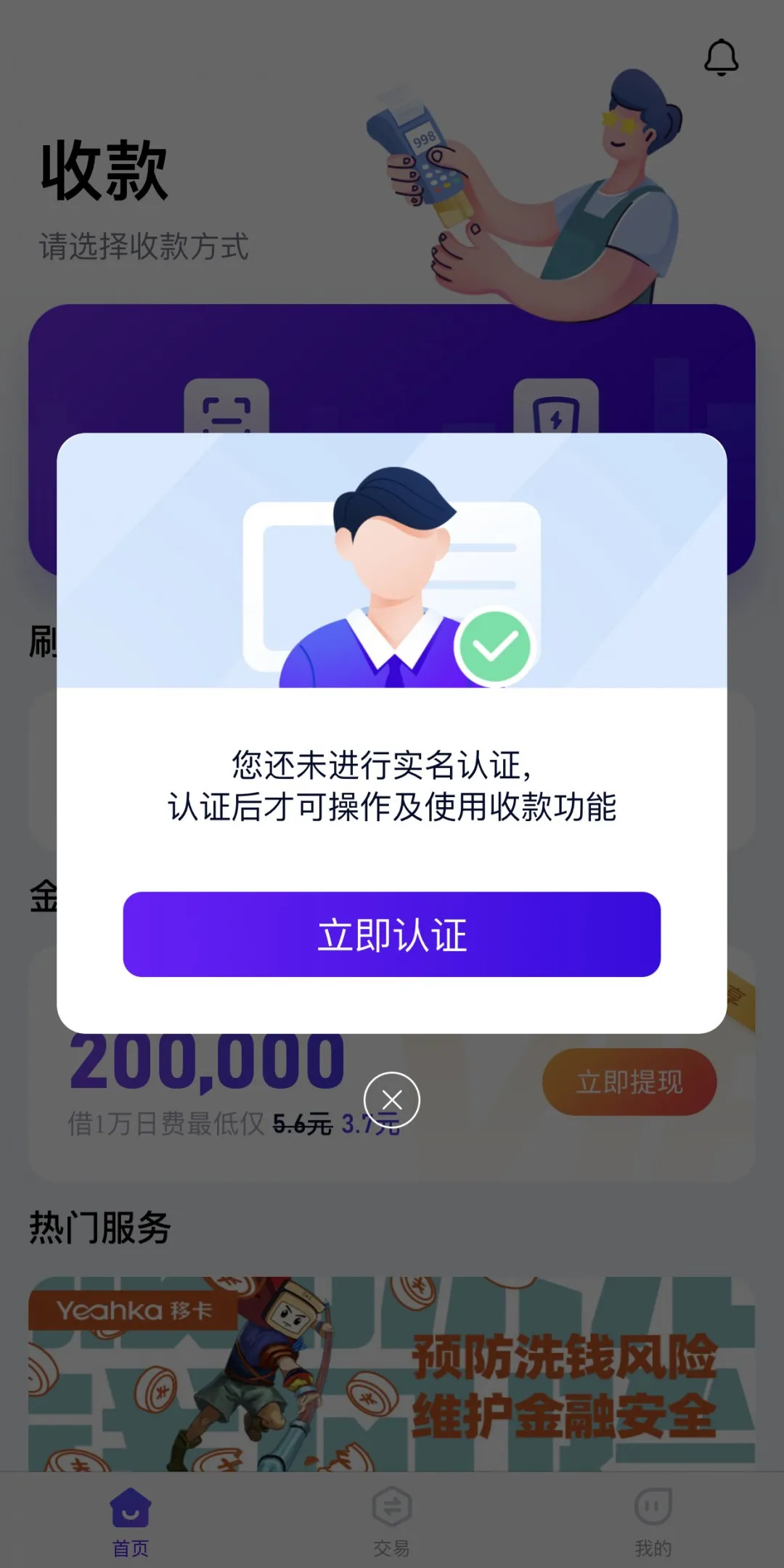Viewport: 784px width, 1568px height.
Task: Tap the 立即提现 withdraw button
Action: (x=629, y=1082)
